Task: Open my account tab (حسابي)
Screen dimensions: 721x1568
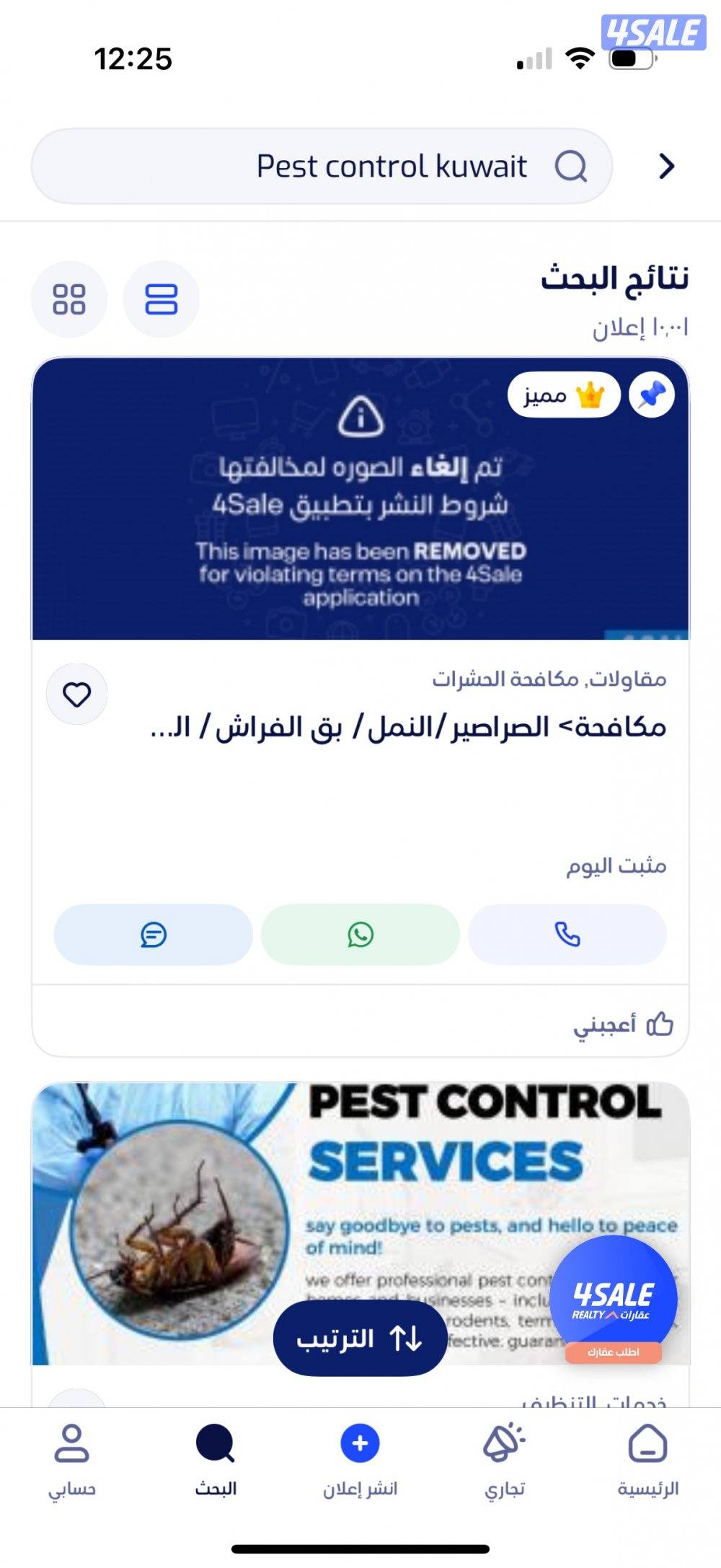Action: [71, 1458]
